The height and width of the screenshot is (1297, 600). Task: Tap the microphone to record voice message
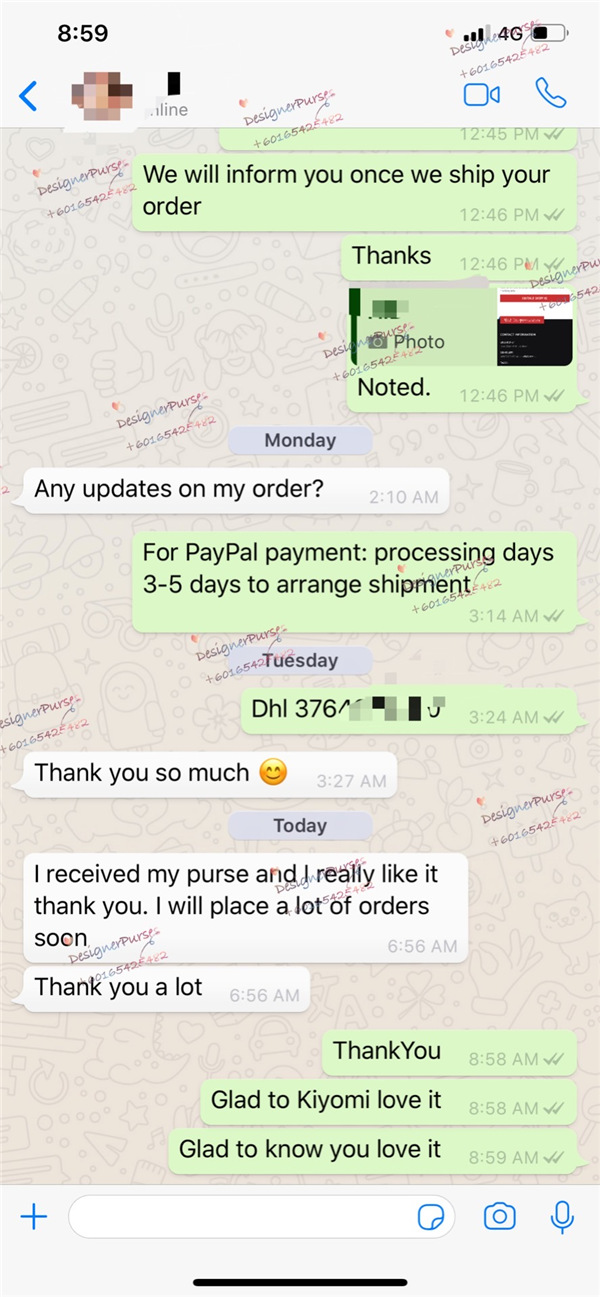point(563,1216)
